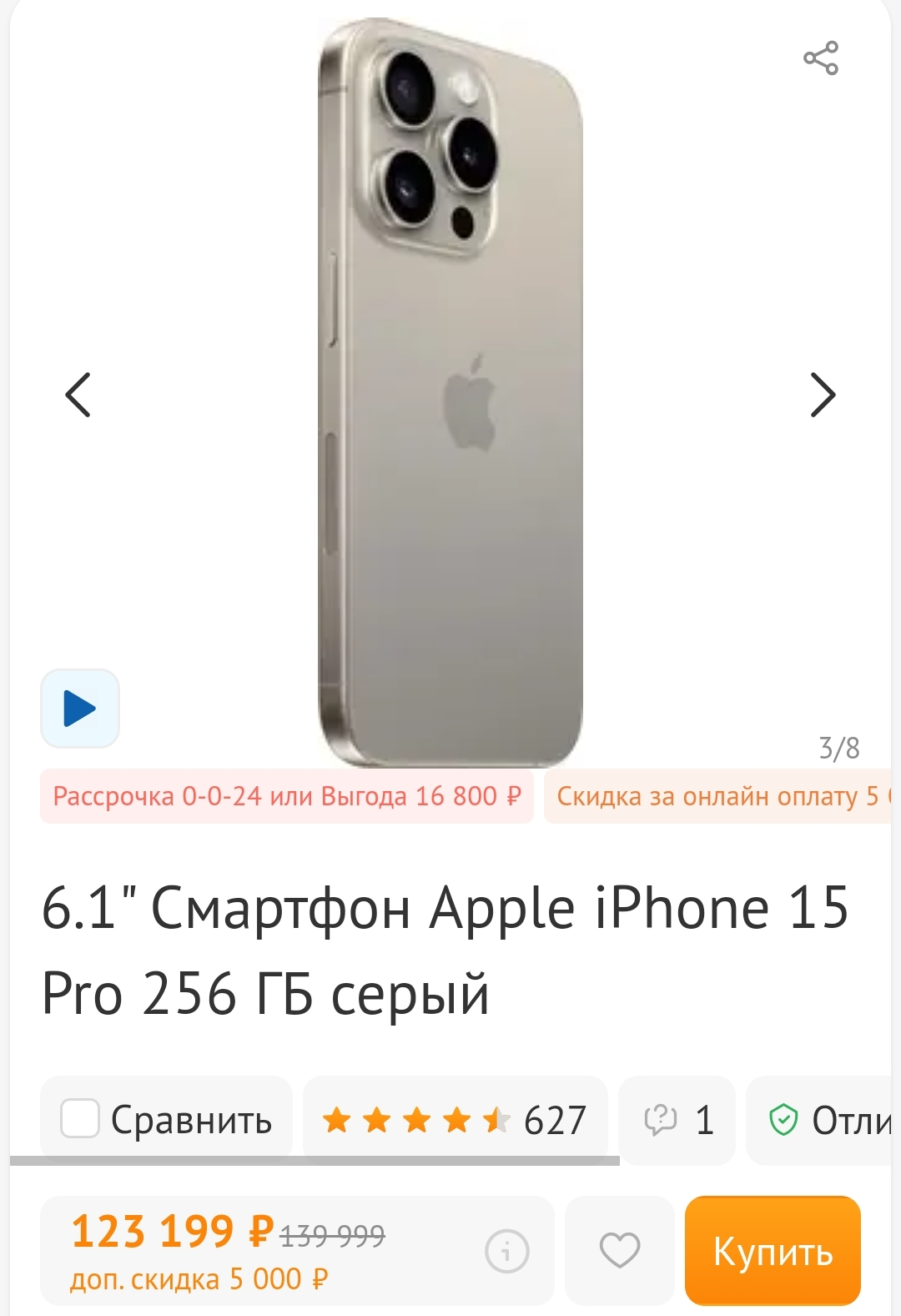Show price details info icon
The width and height of the screenshot is (901, 1316).
coord(506,1251)
